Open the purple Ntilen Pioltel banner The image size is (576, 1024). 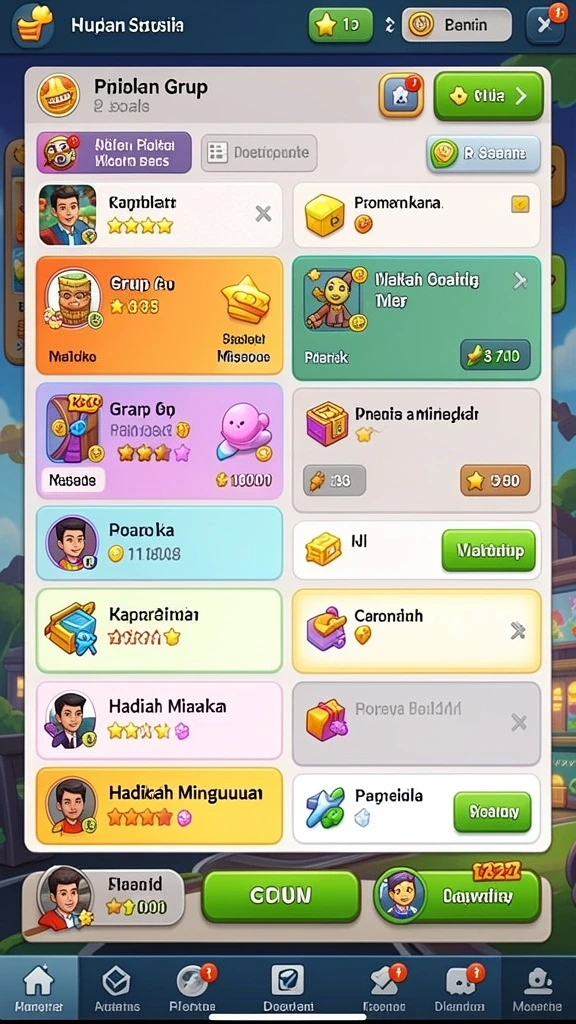[x=114, y=152]
